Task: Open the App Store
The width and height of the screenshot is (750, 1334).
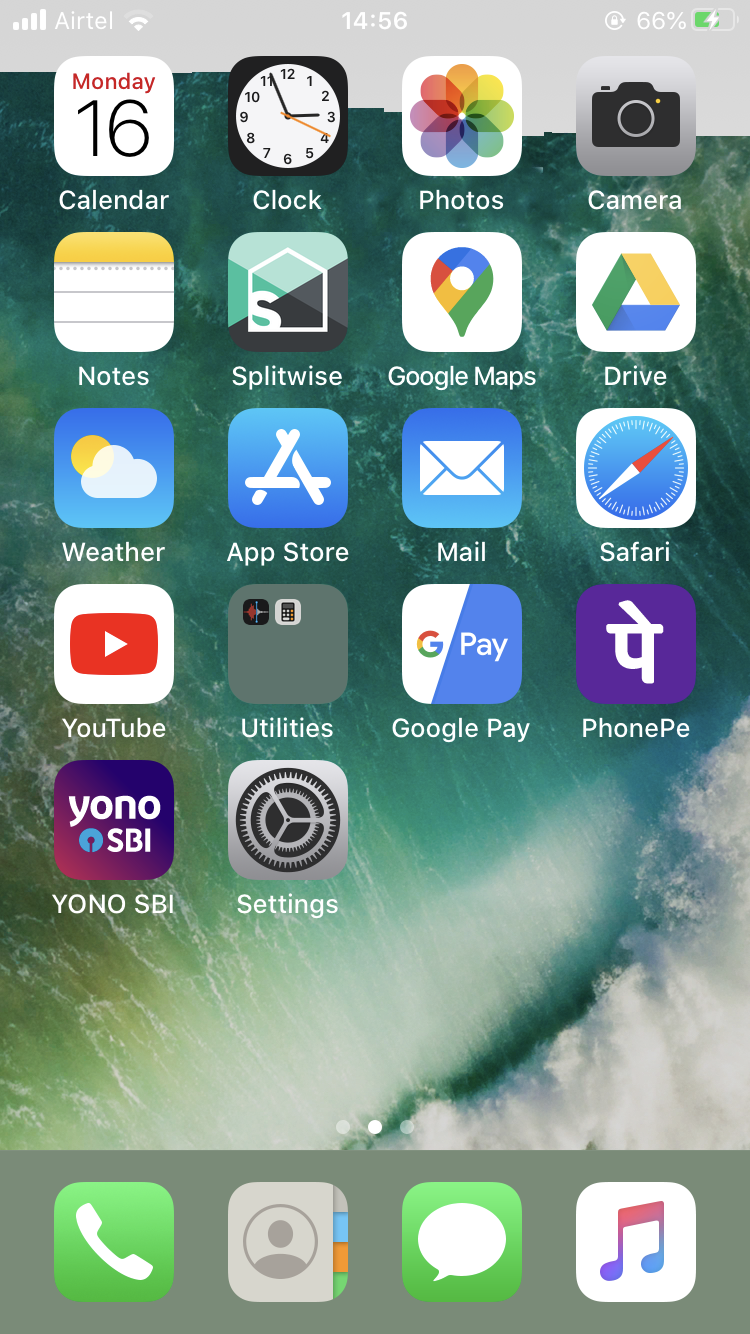Action: pos(288,468)
